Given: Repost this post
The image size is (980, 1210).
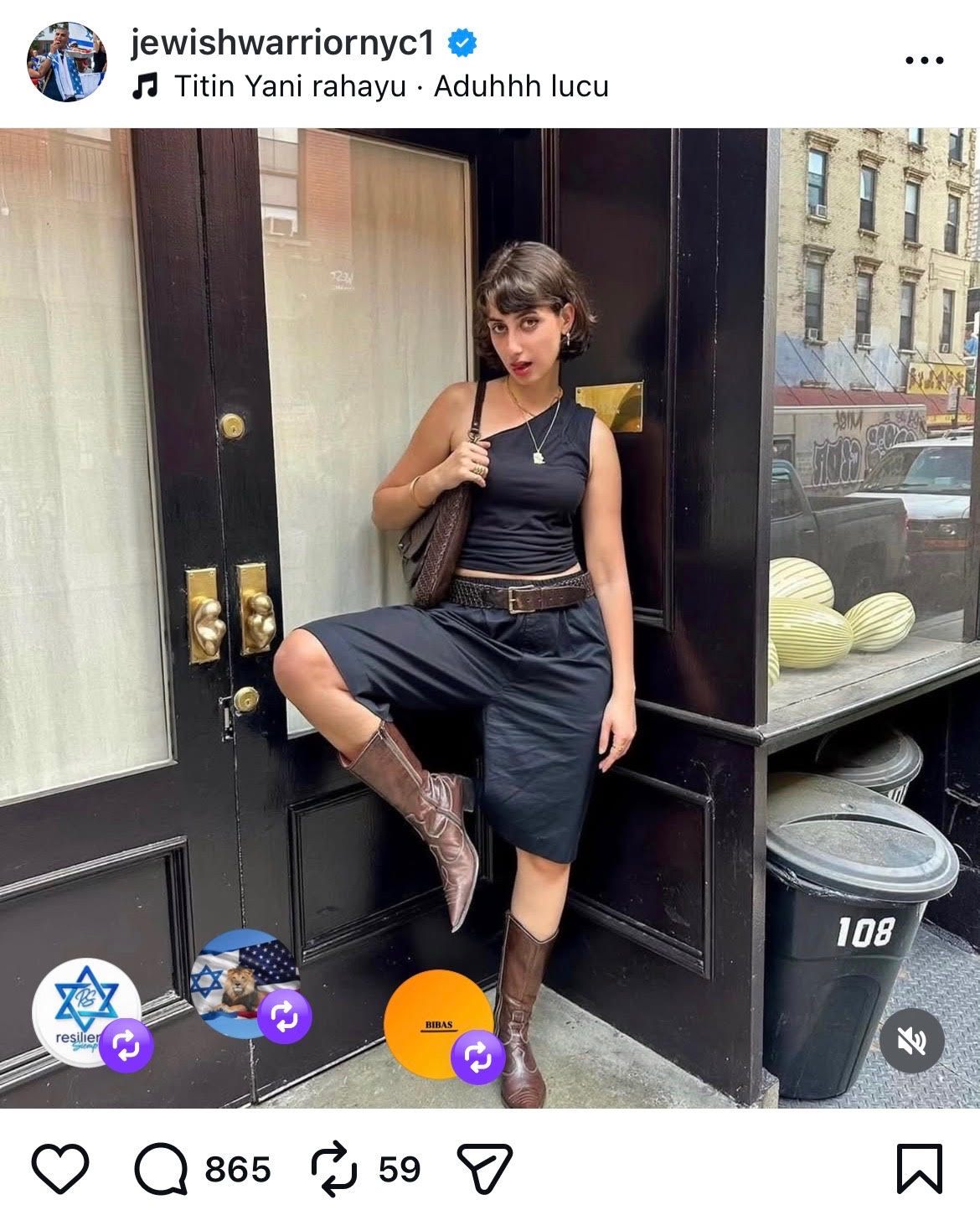Looking at the screenshot, I should click(334, 1168).
